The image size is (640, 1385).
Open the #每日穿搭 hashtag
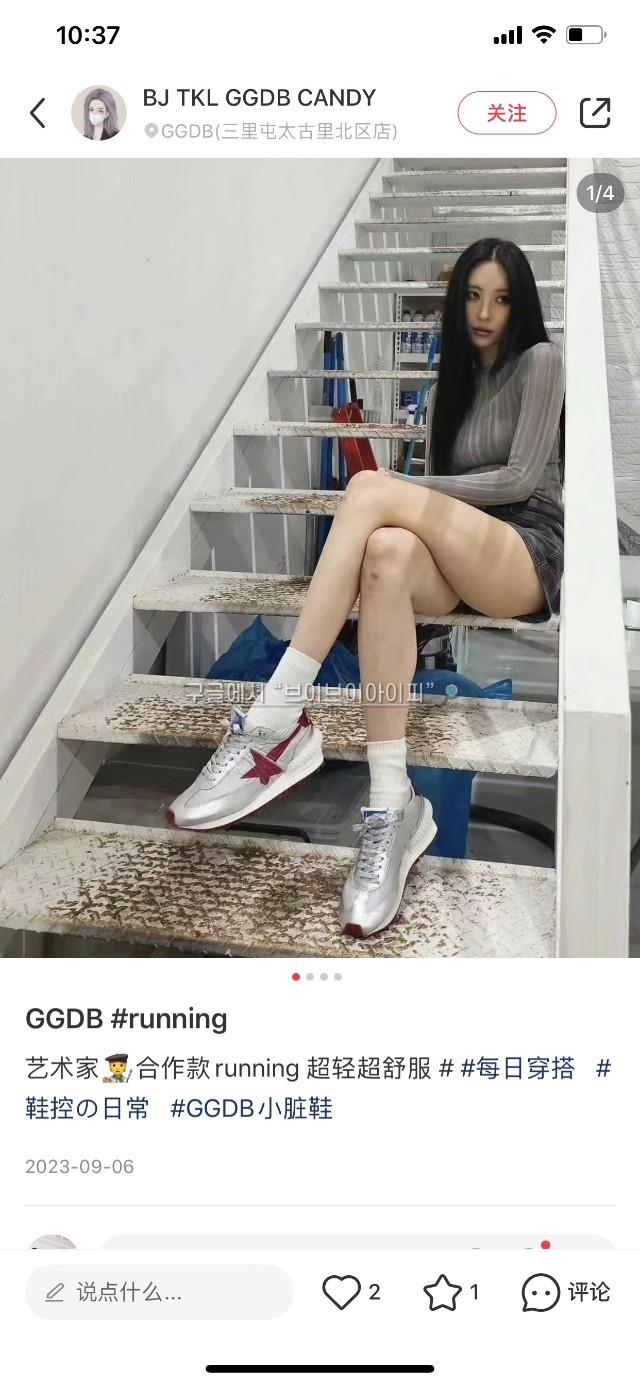[x=517, y=1068]
